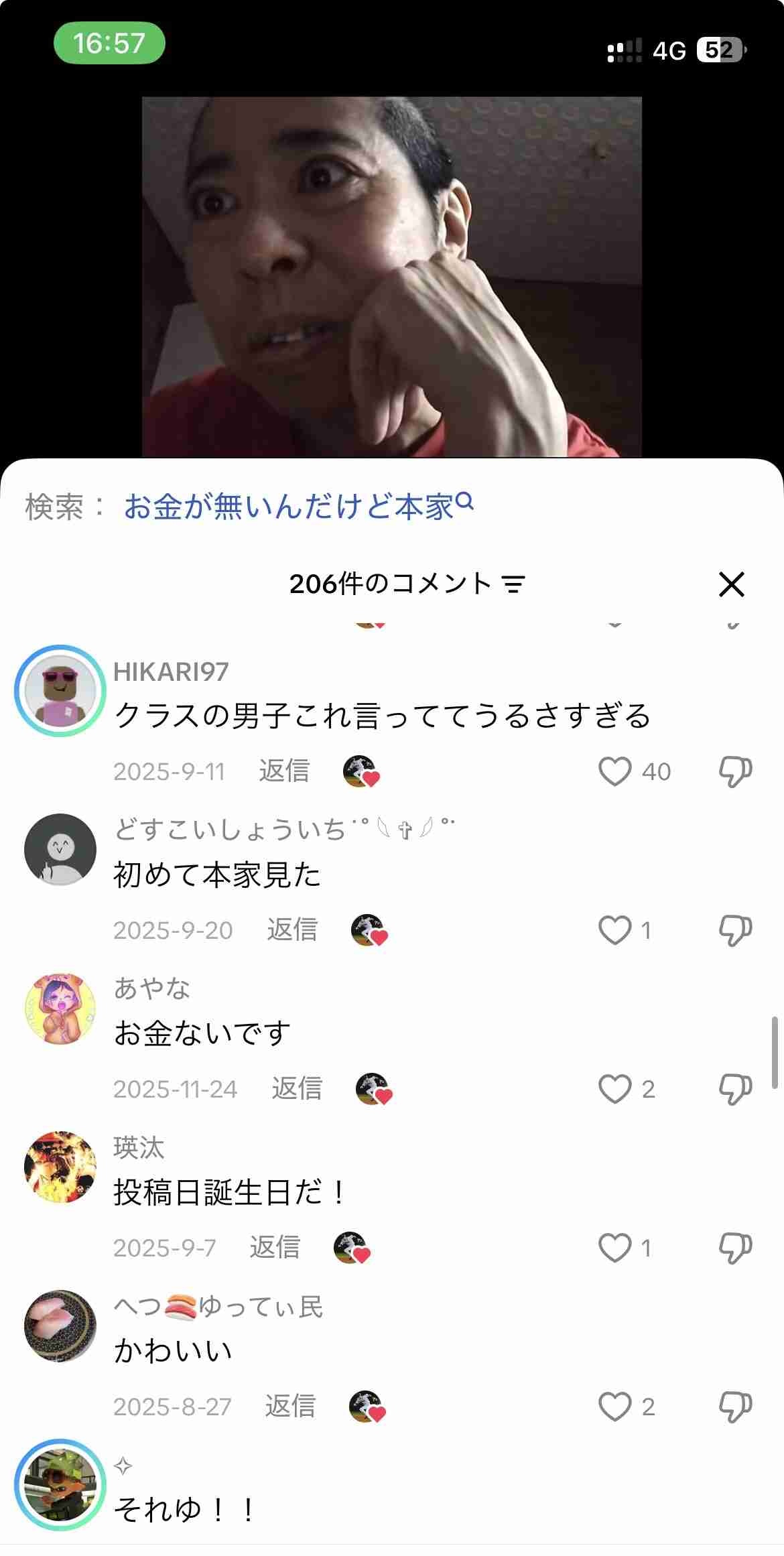Dislike HIKARI97's comment

(x=735, y=771)
